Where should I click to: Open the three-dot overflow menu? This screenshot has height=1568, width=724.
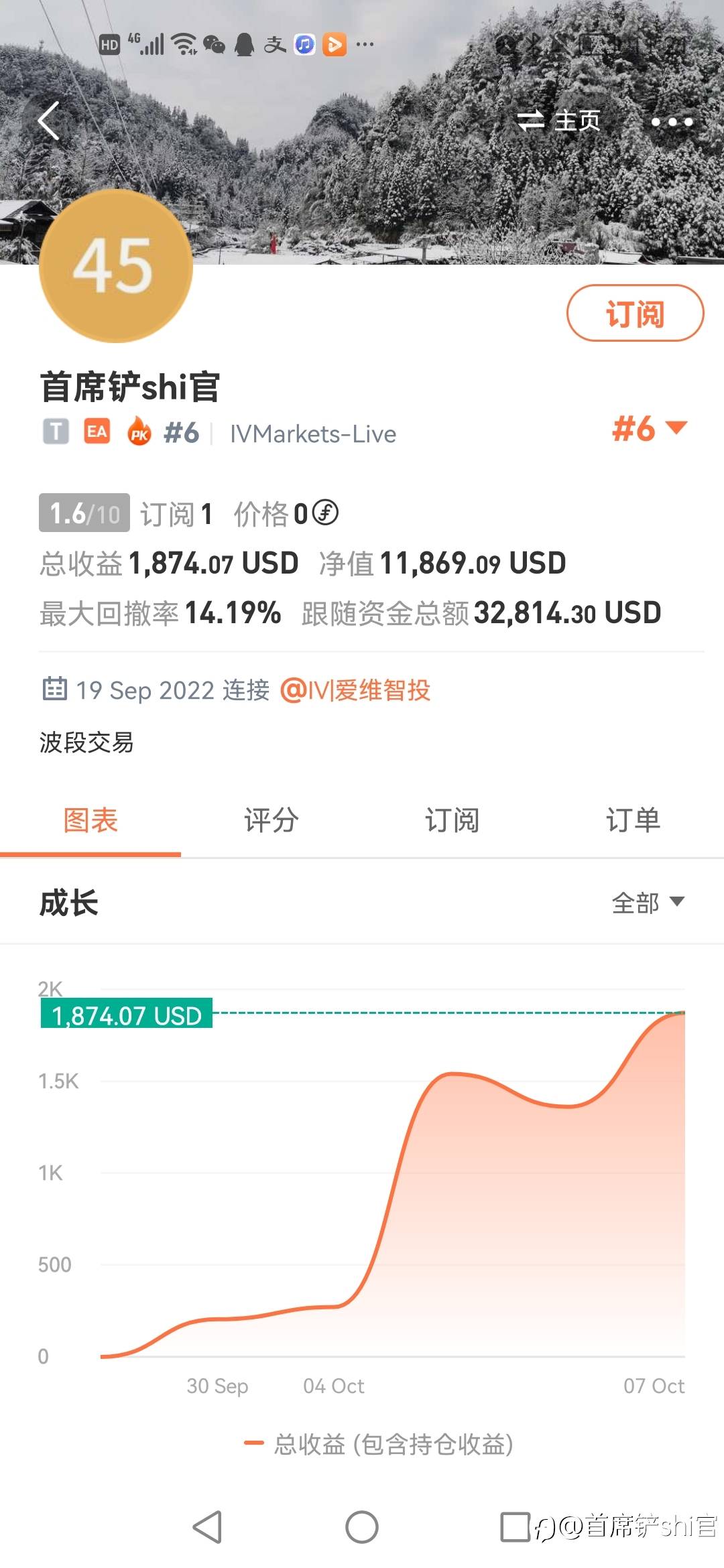[672, 122]
